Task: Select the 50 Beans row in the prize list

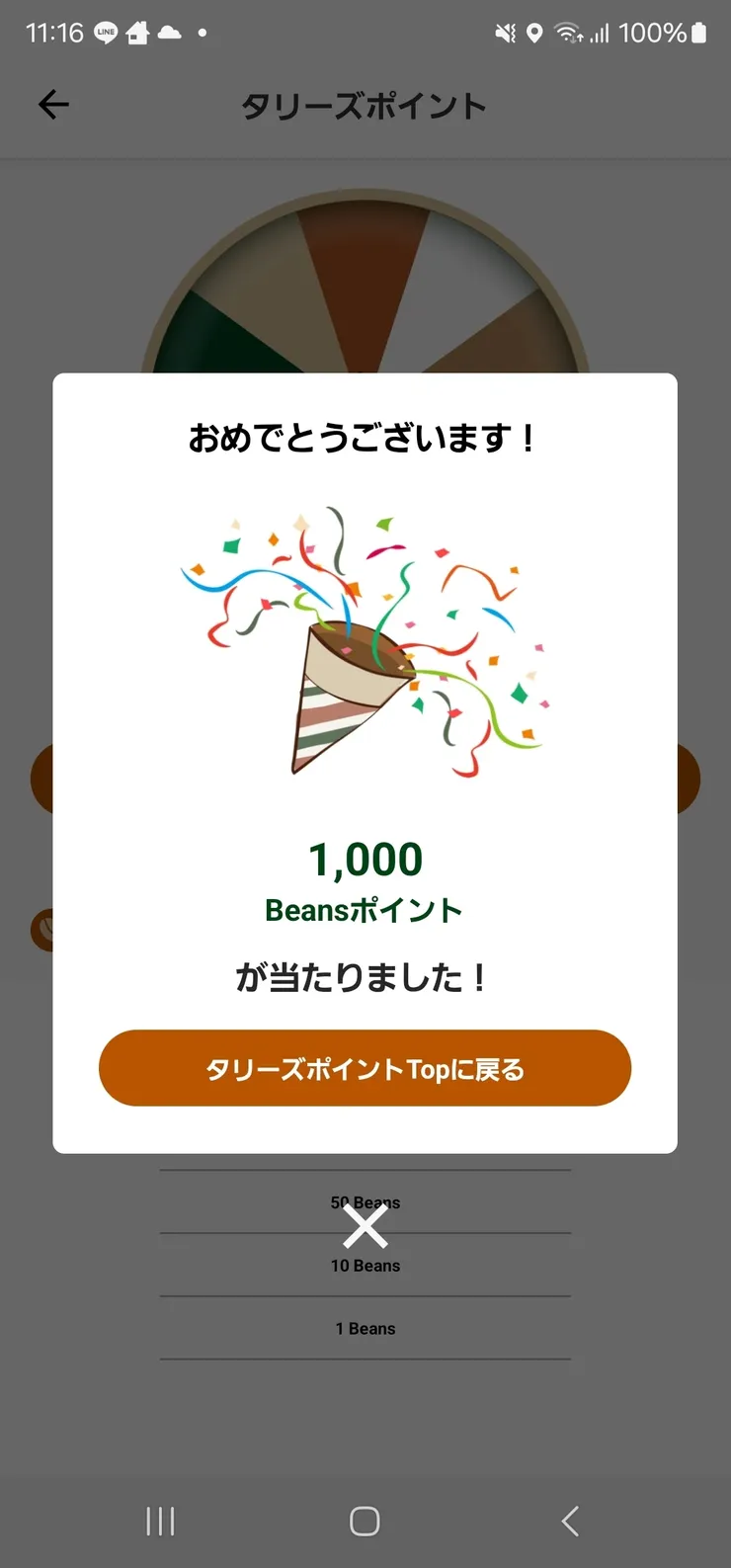Action: pos(365,1202)
